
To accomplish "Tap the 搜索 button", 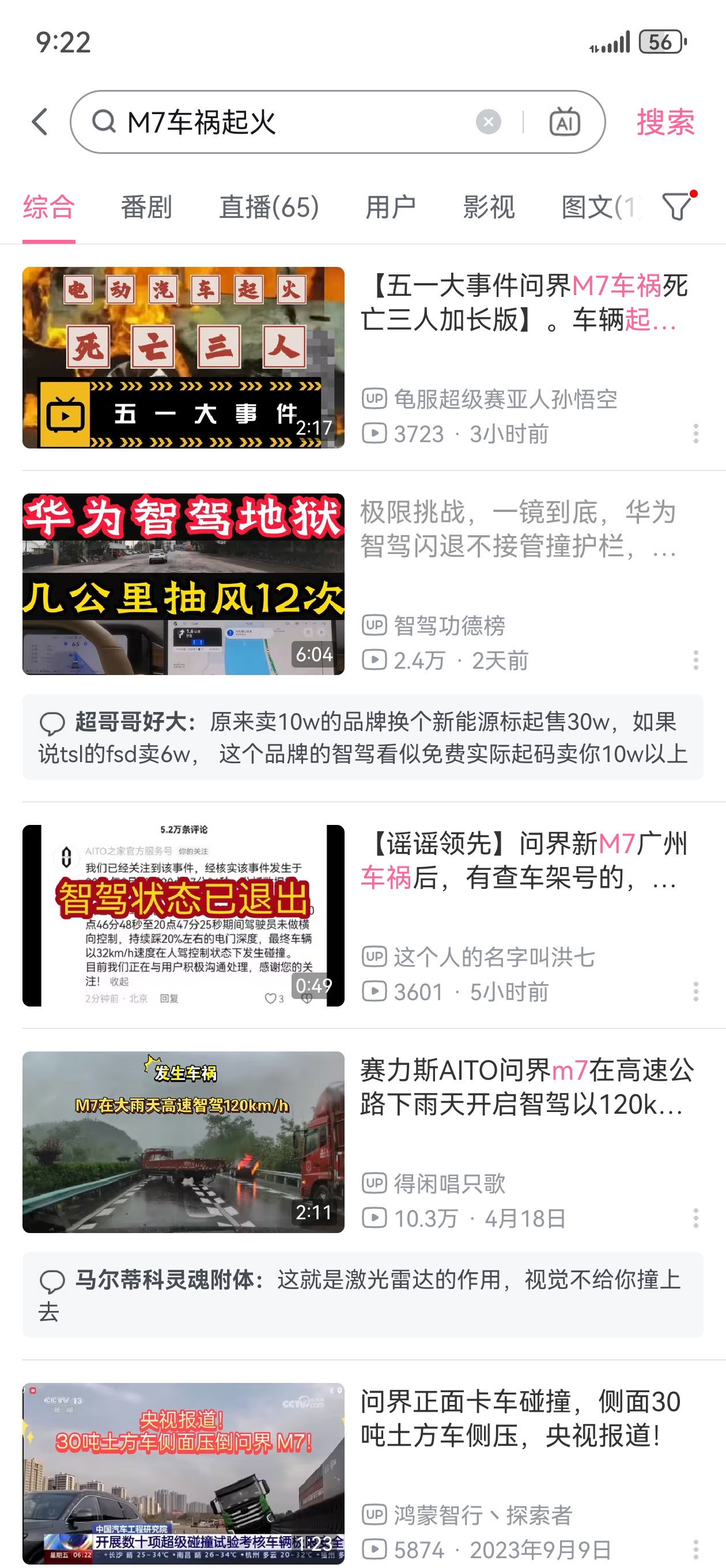I will click(x=664, y=122).
